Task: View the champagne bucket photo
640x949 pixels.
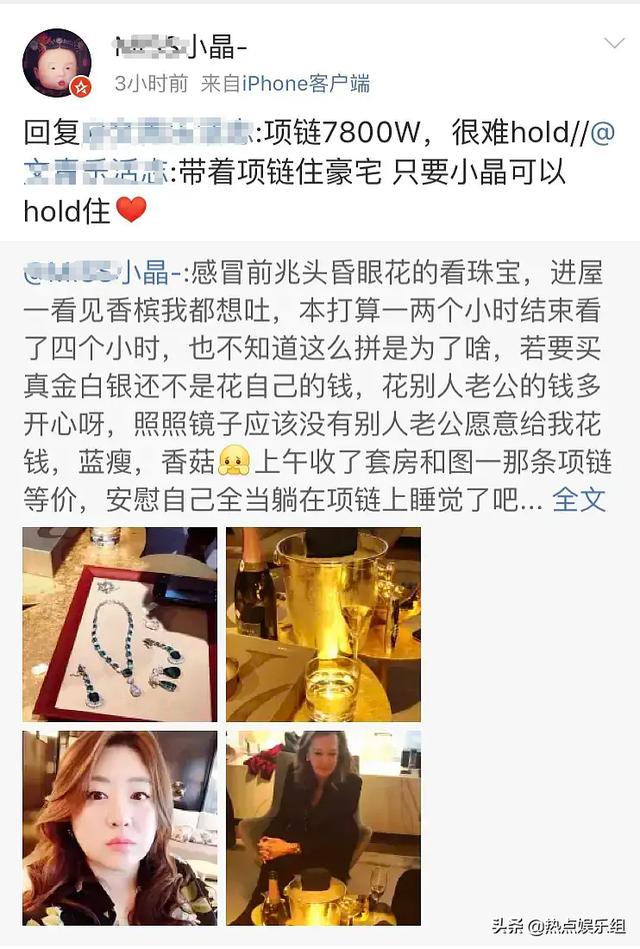Action: (323, 624)
